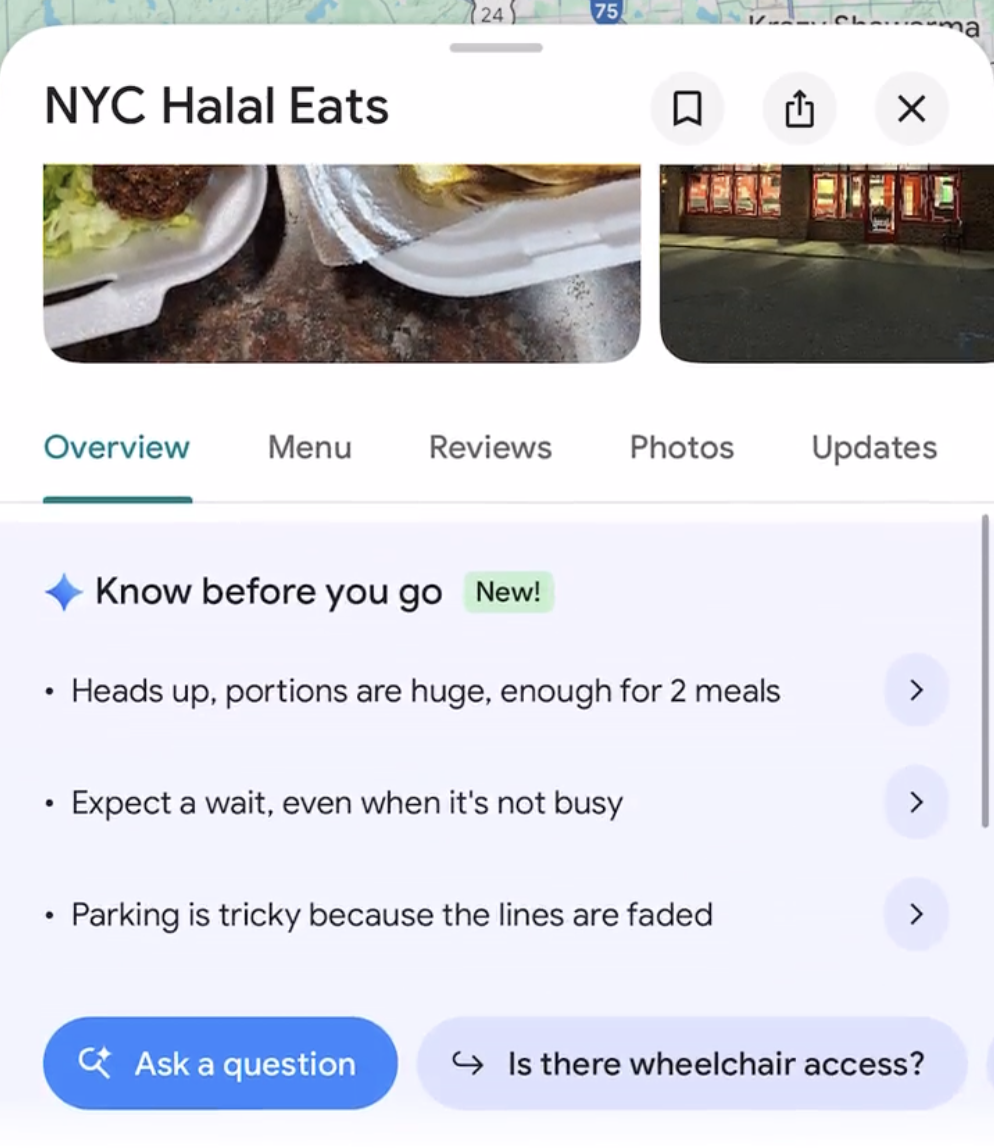Save NYC Halal Eats with the bookmark icon

[687, 108]
